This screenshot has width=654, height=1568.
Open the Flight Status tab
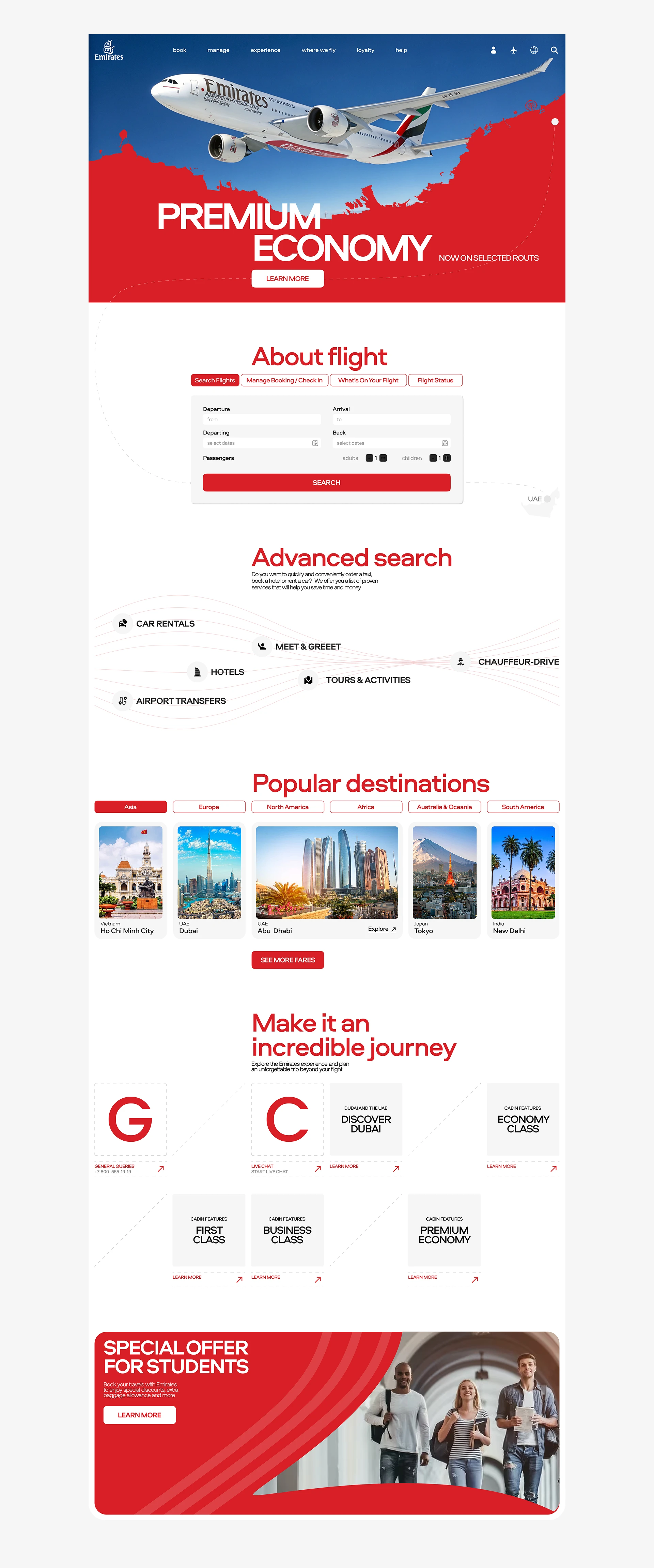click(435, 380)
